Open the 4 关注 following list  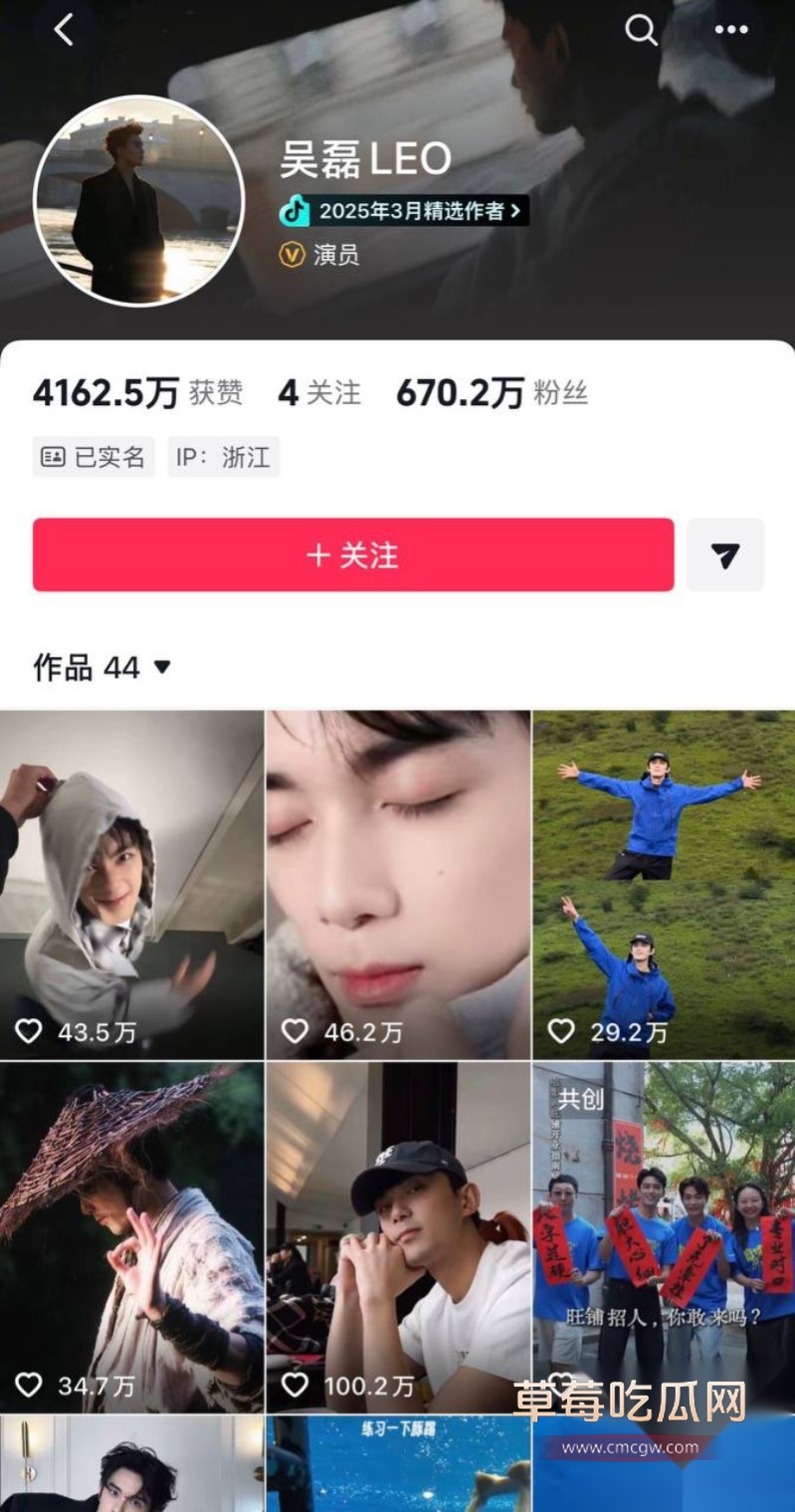[x=316, y=391]
